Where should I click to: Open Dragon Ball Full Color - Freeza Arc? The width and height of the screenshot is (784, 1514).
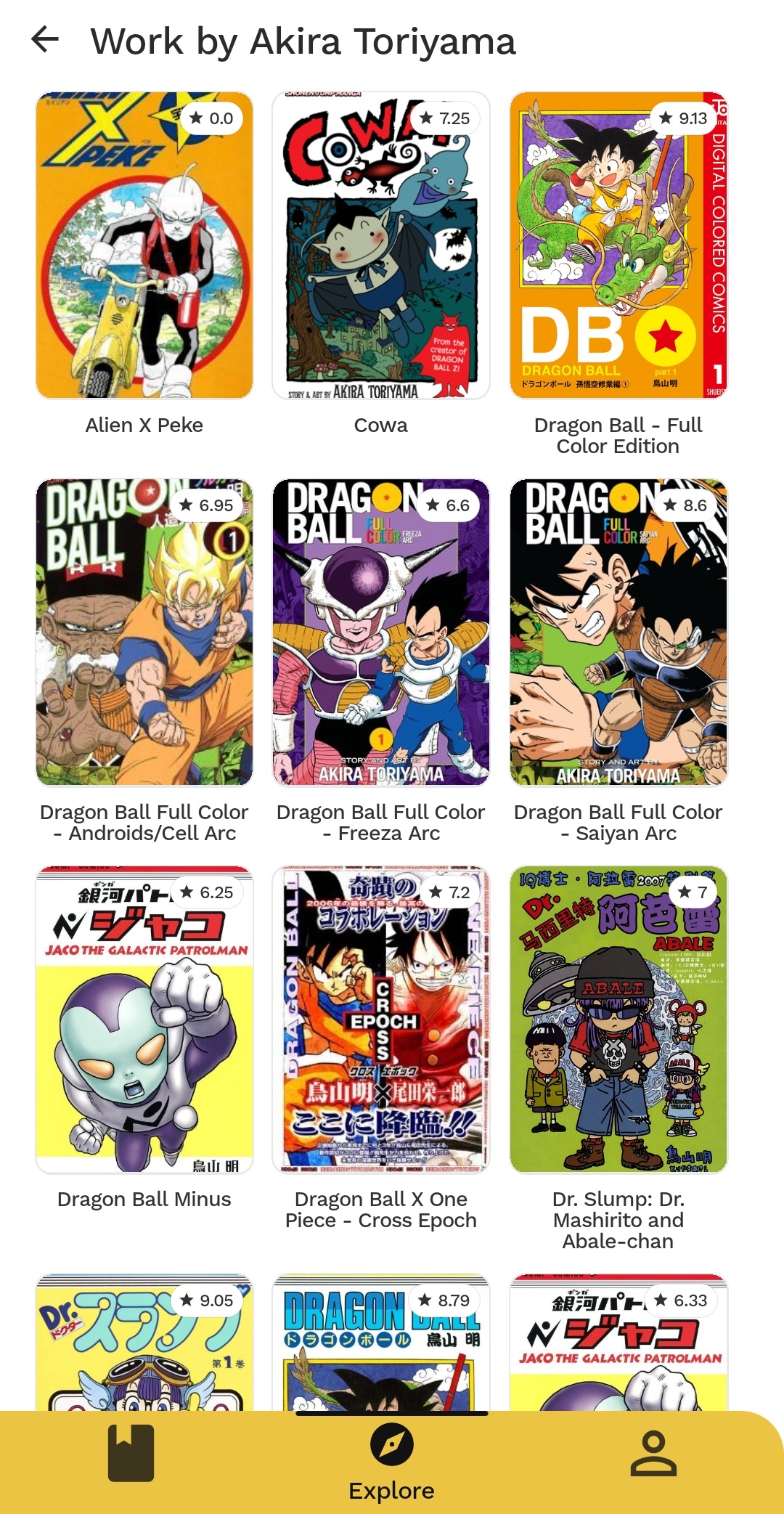click(381, 632)
